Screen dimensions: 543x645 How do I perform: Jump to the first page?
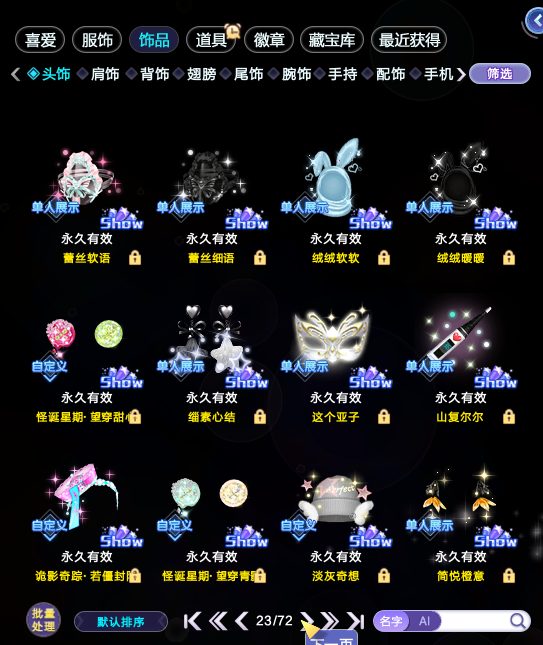pos(193,621)
